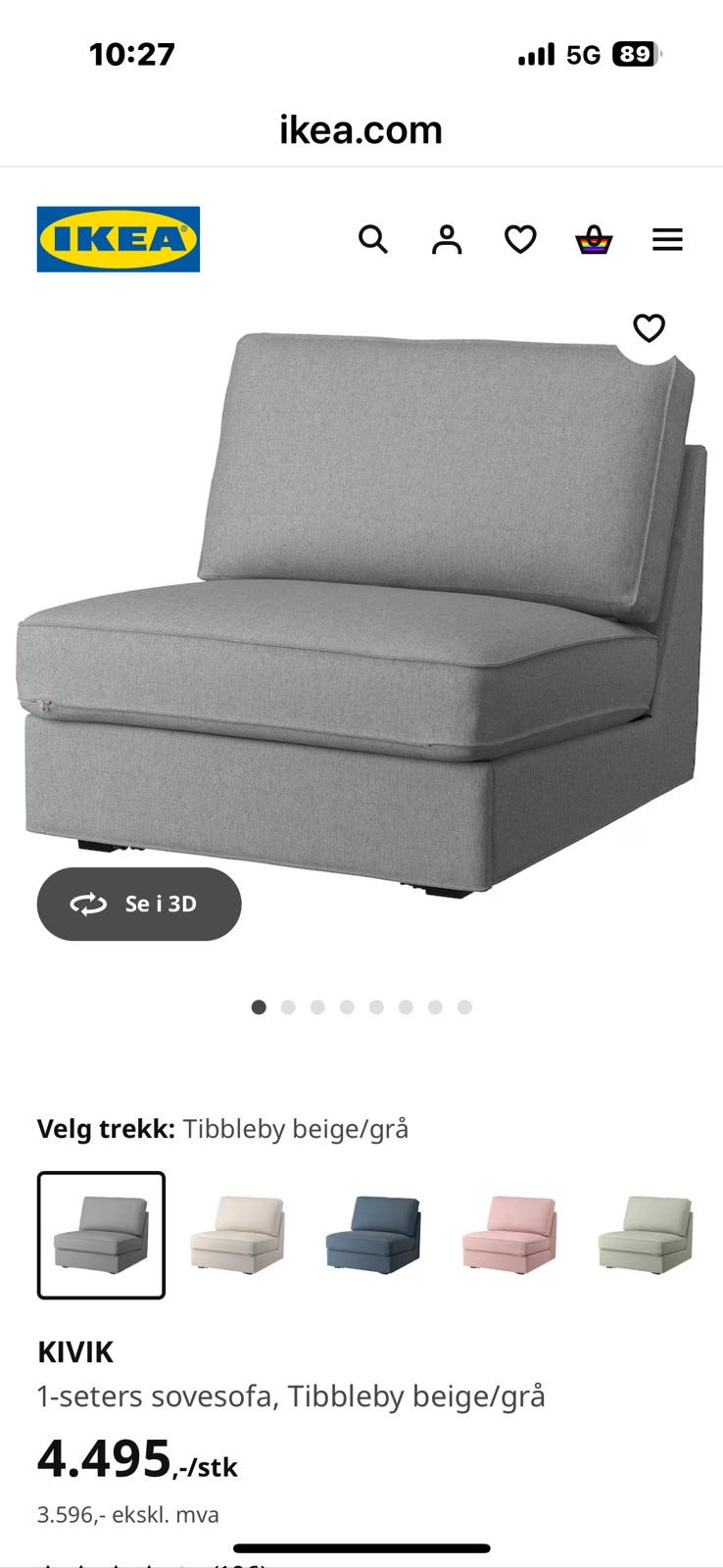Select the last carousel dot

click(463, 1006)
